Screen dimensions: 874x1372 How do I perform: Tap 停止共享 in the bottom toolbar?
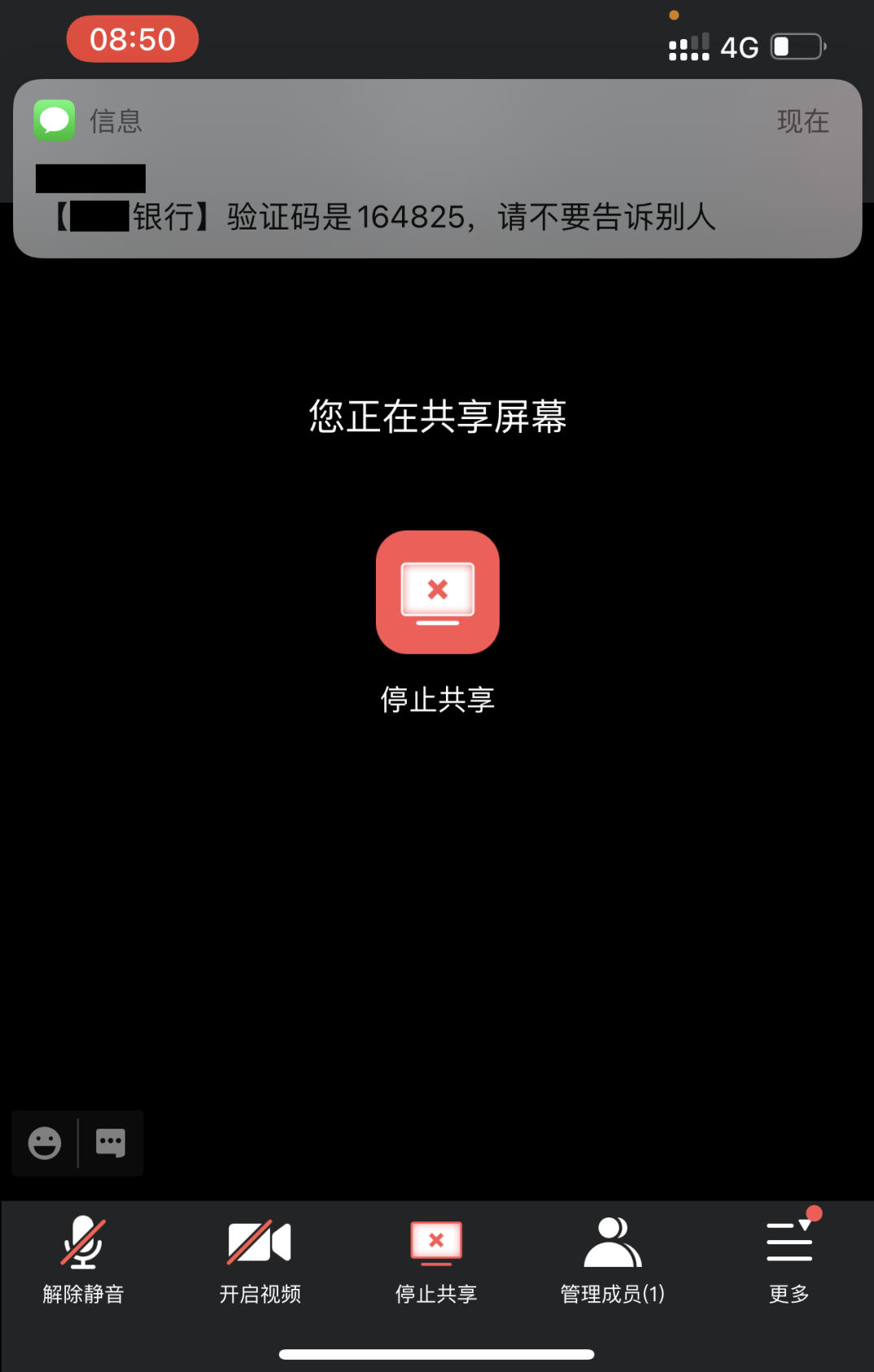point(436,1259)
